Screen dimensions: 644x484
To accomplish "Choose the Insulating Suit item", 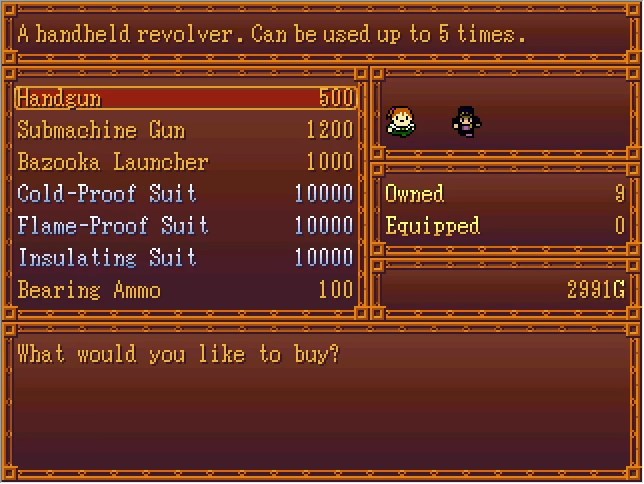I will pos(185,258).
